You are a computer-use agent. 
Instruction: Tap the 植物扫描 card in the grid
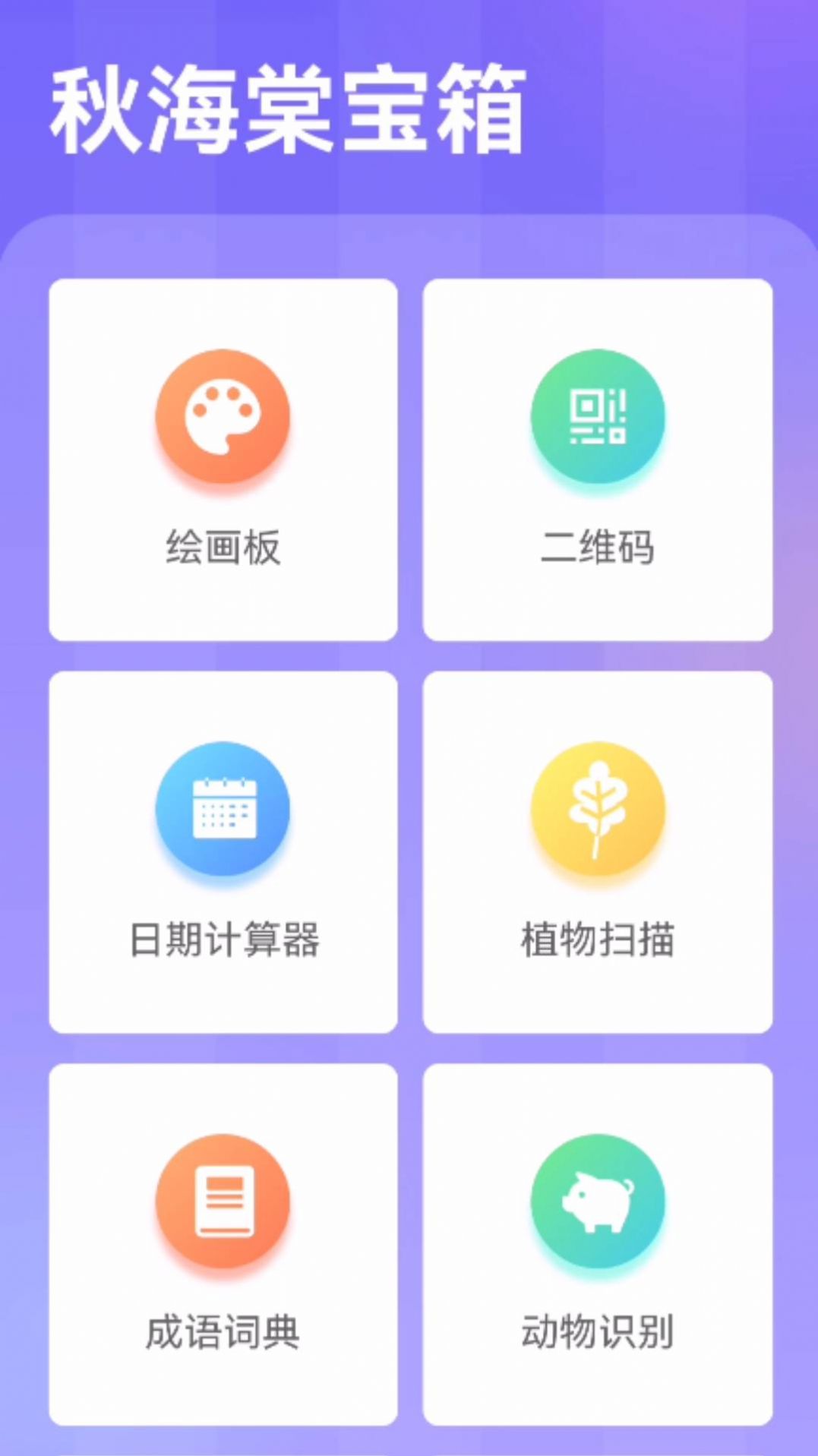coord(599,851)
